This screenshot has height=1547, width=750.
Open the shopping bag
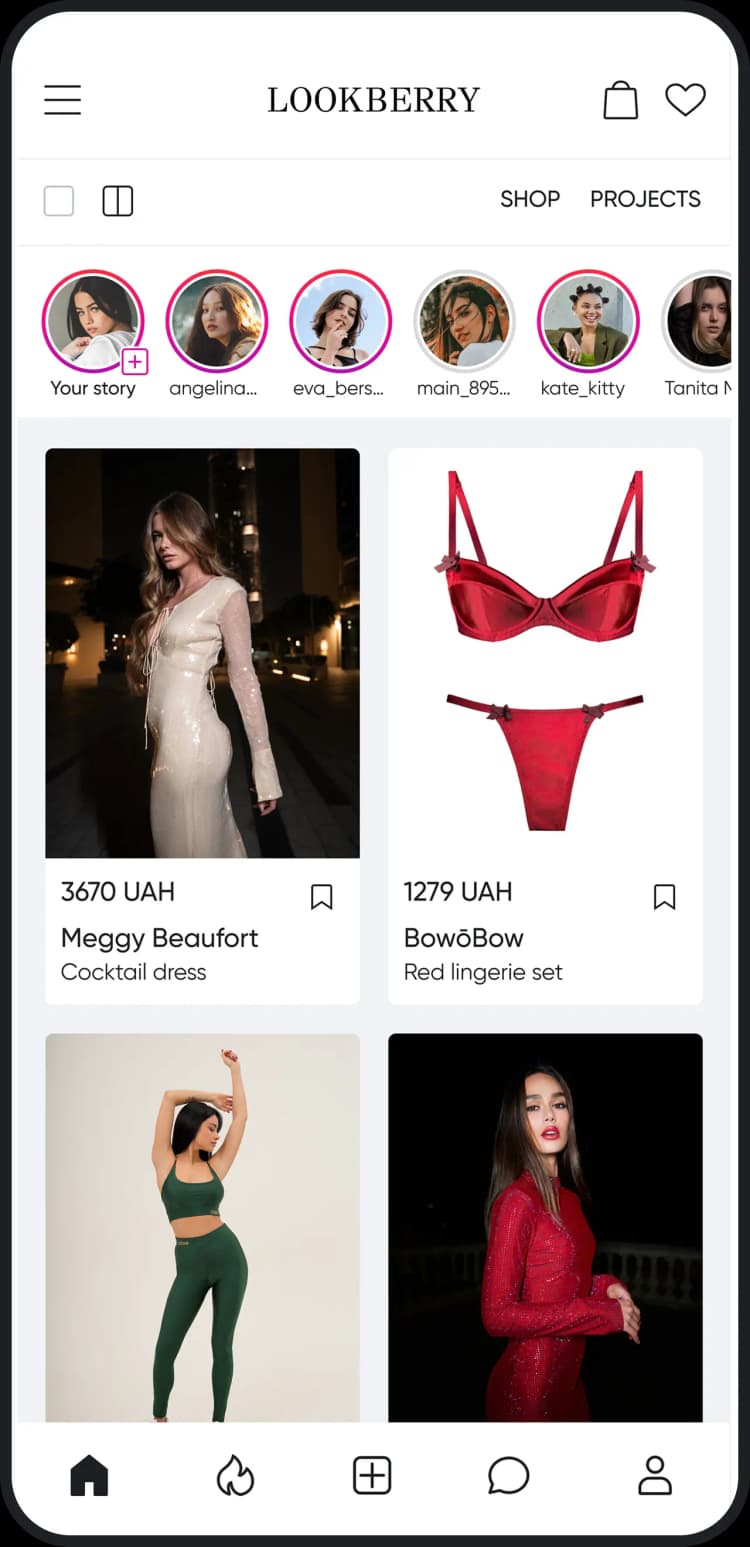click(620, 100)
